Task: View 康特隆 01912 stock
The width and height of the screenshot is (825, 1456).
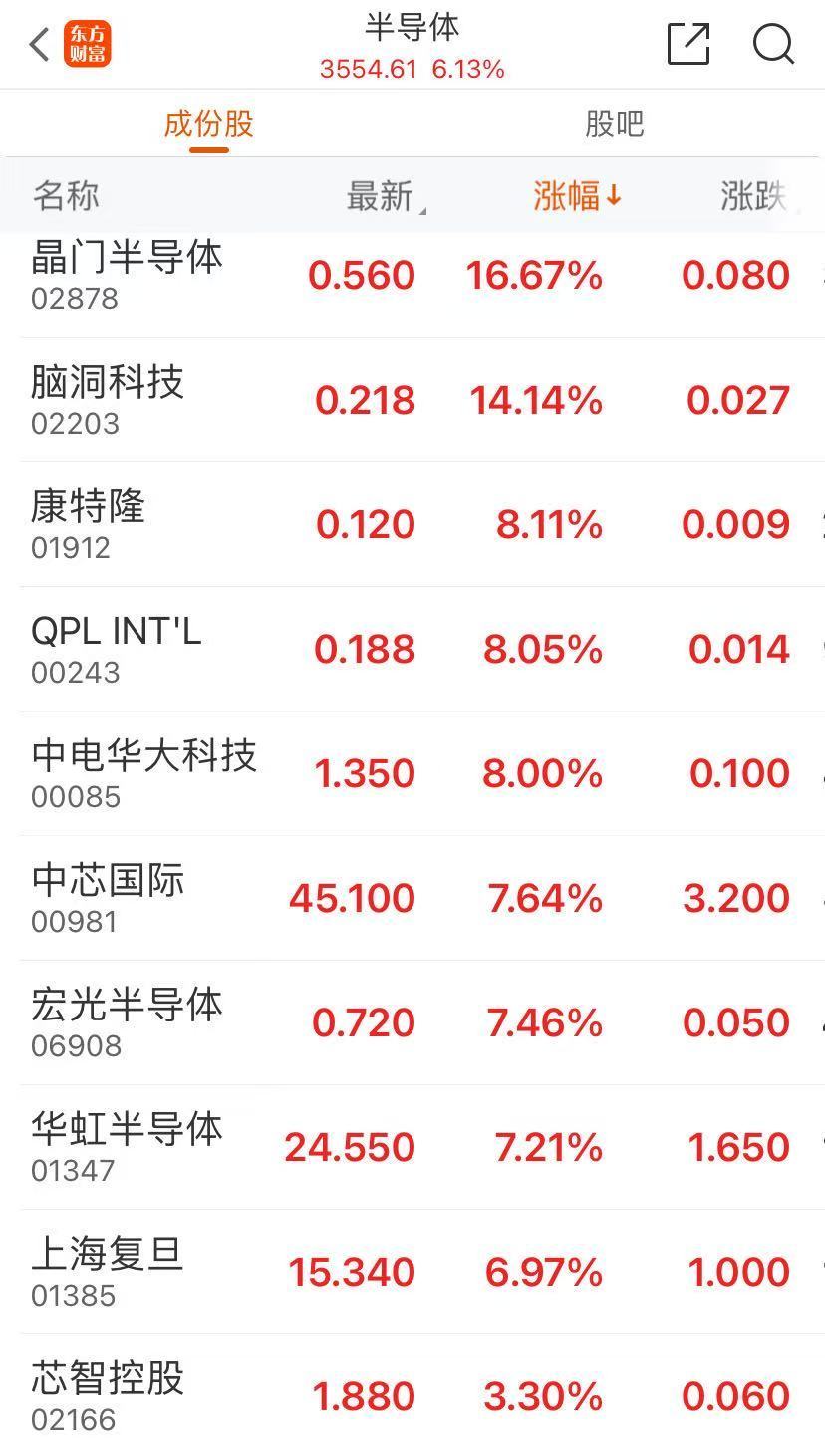Action: pyautogui.click(x=412, y=524)
